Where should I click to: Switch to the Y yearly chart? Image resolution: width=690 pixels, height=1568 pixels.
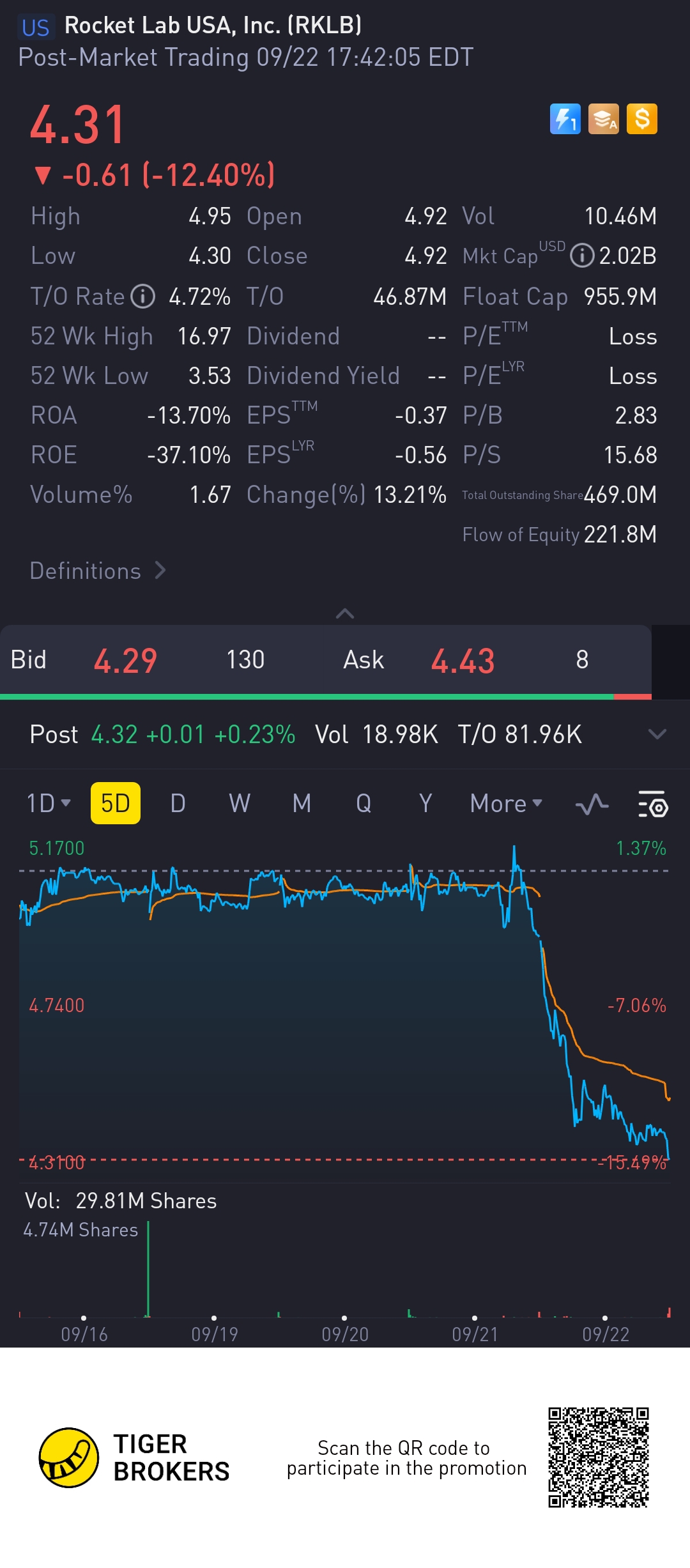[425, 803]
